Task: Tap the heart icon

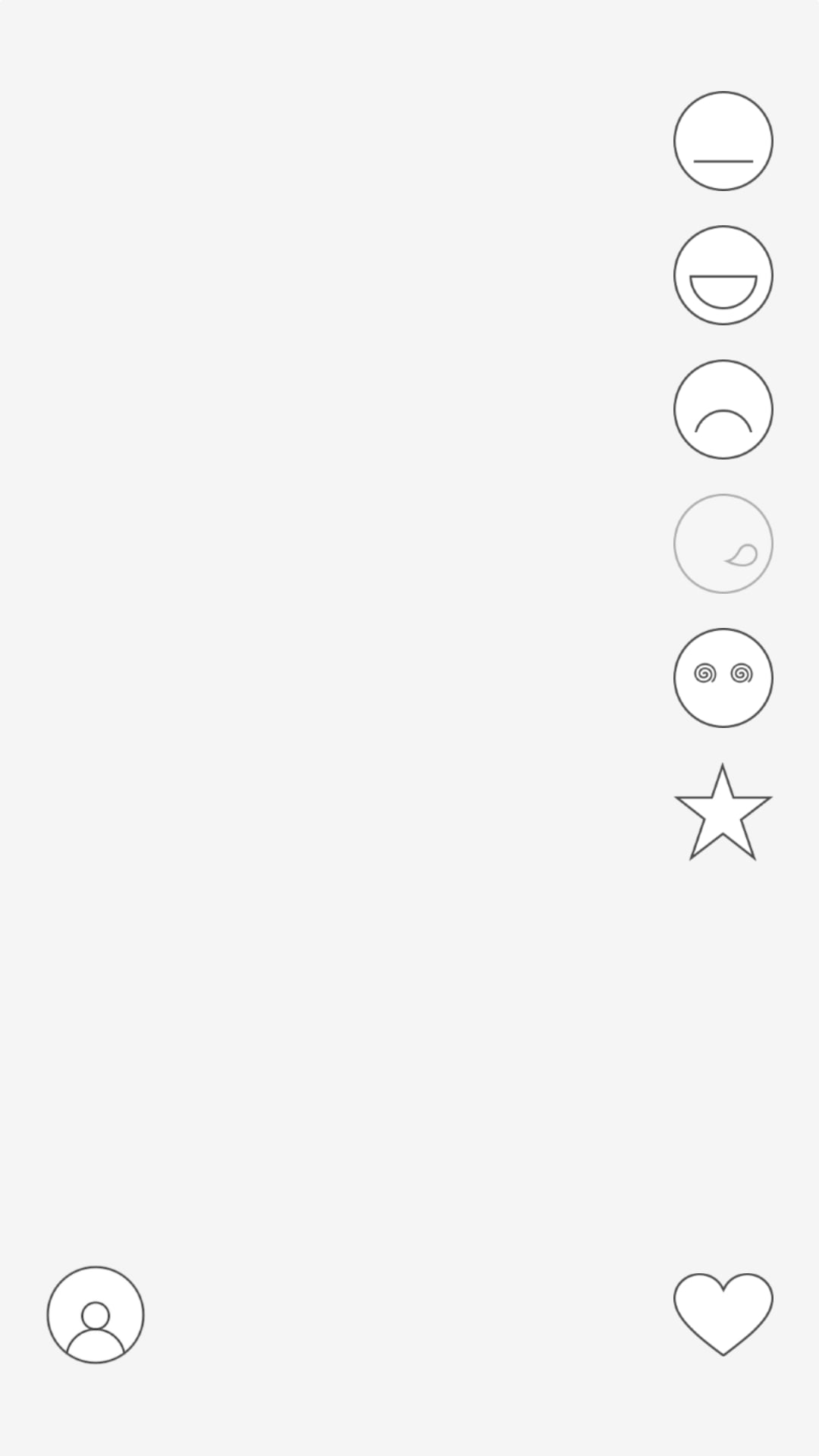Action: 723,1312
